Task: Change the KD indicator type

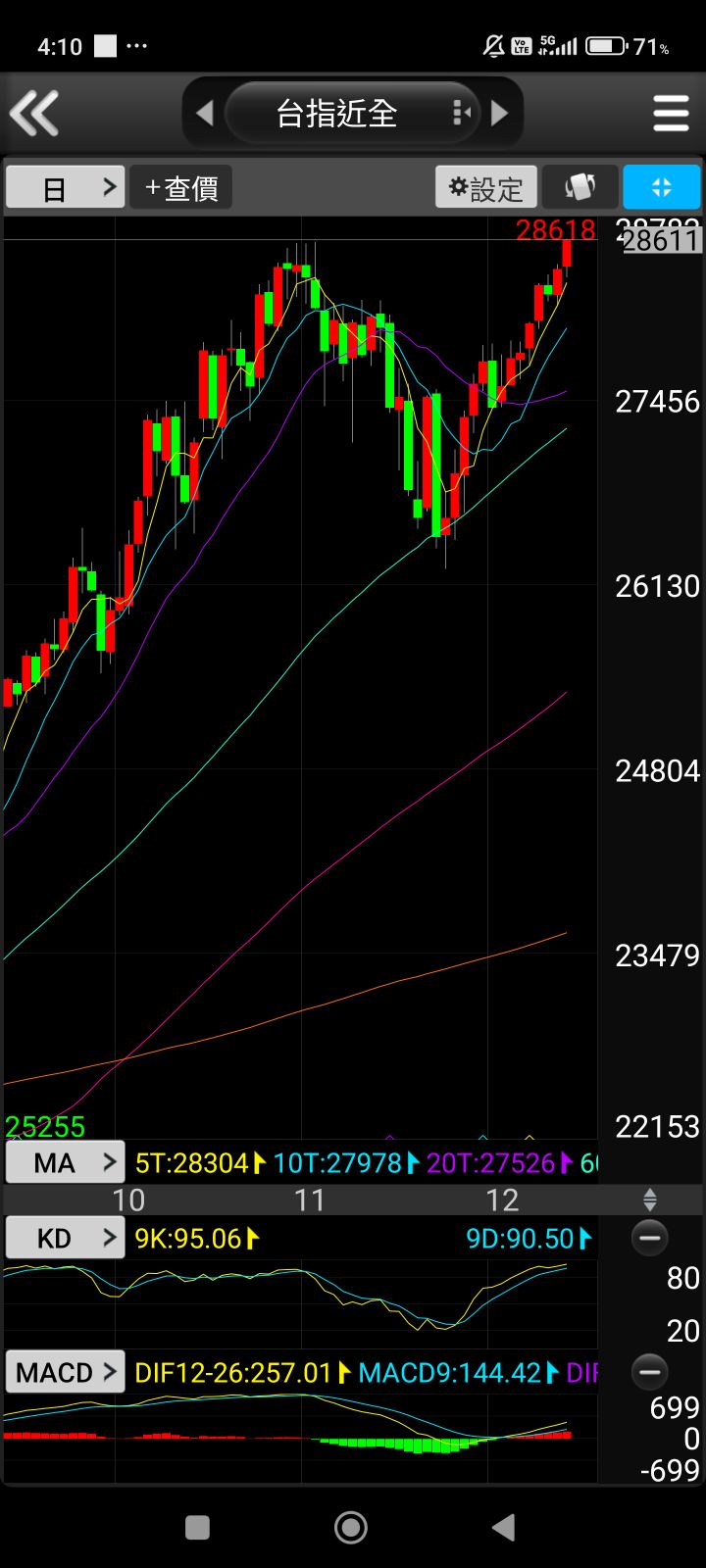Action: [x=65, y=1238]
